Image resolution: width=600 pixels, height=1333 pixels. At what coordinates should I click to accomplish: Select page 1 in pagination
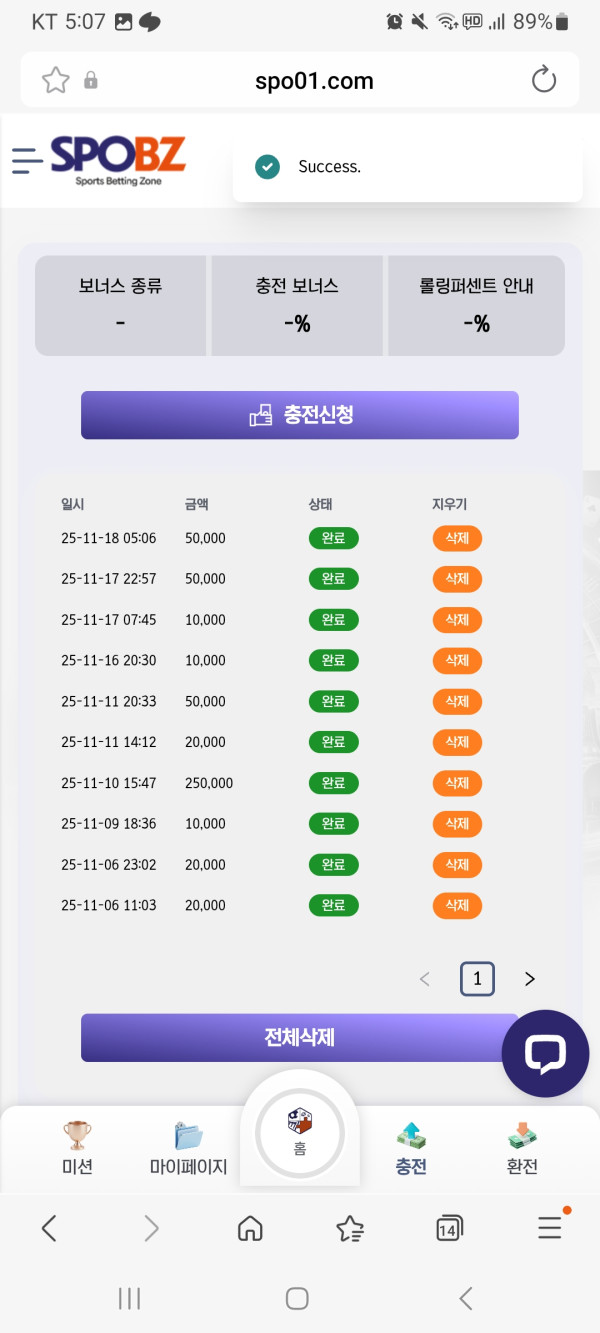(x=477, y=979)
